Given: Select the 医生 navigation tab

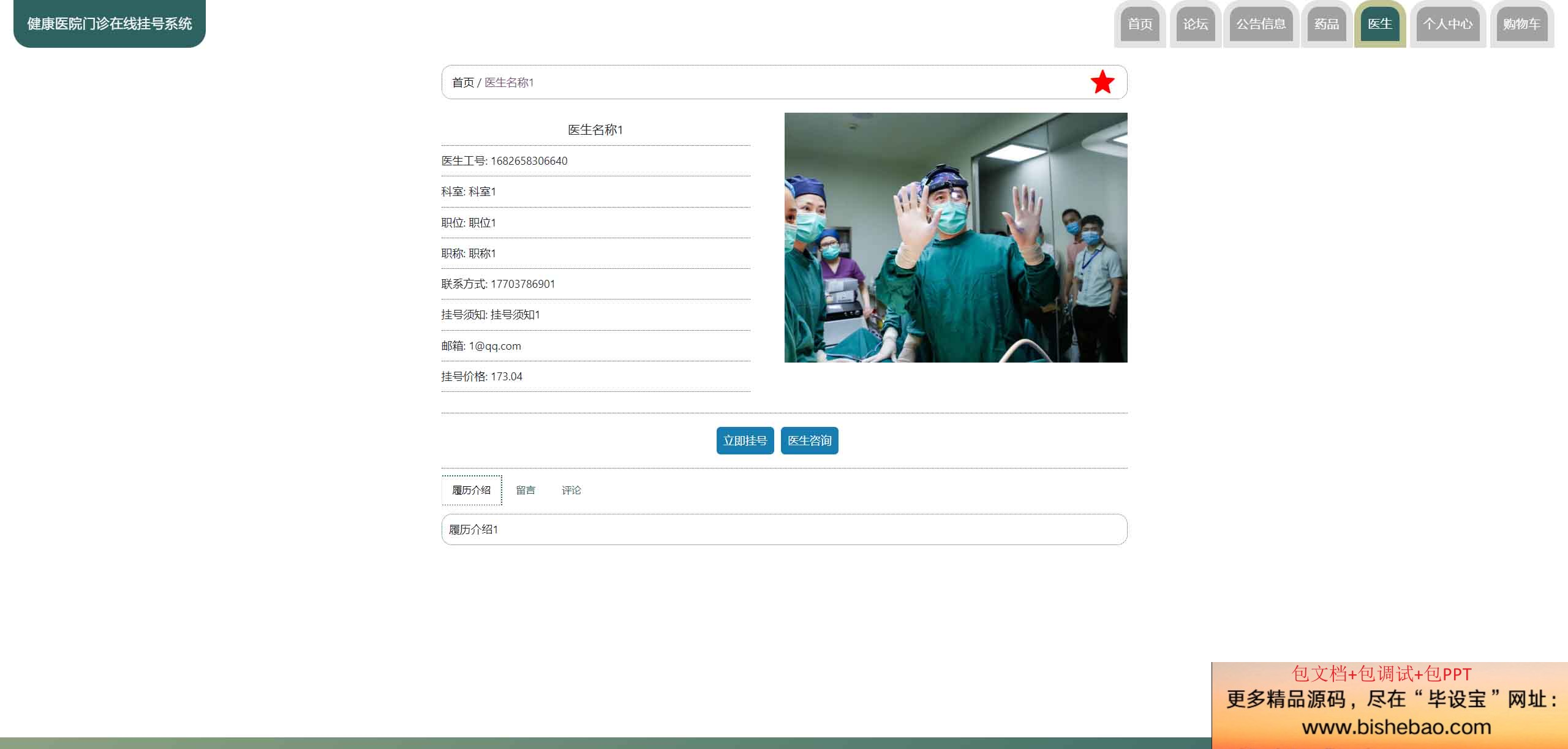Looking at the screenshot, I should point(1379,24).
